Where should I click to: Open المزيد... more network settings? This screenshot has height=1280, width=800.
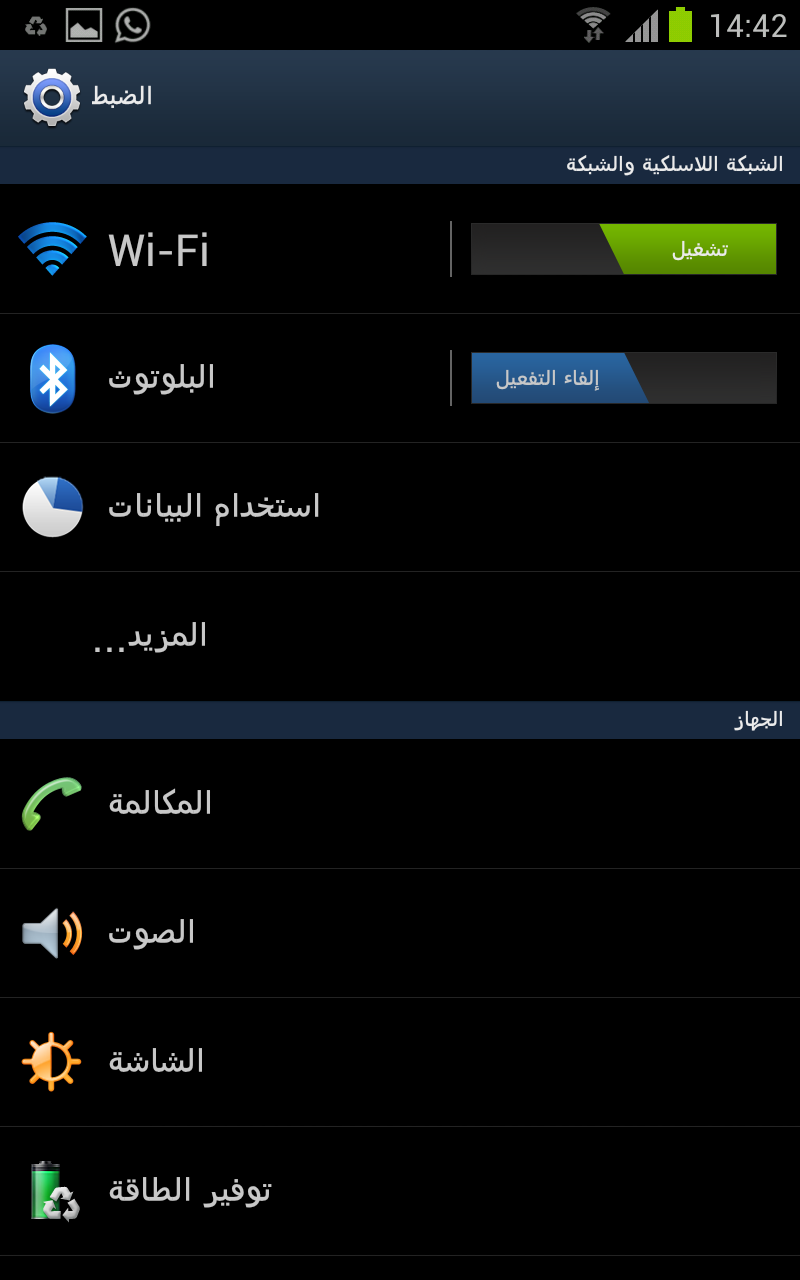click(400, 636)
